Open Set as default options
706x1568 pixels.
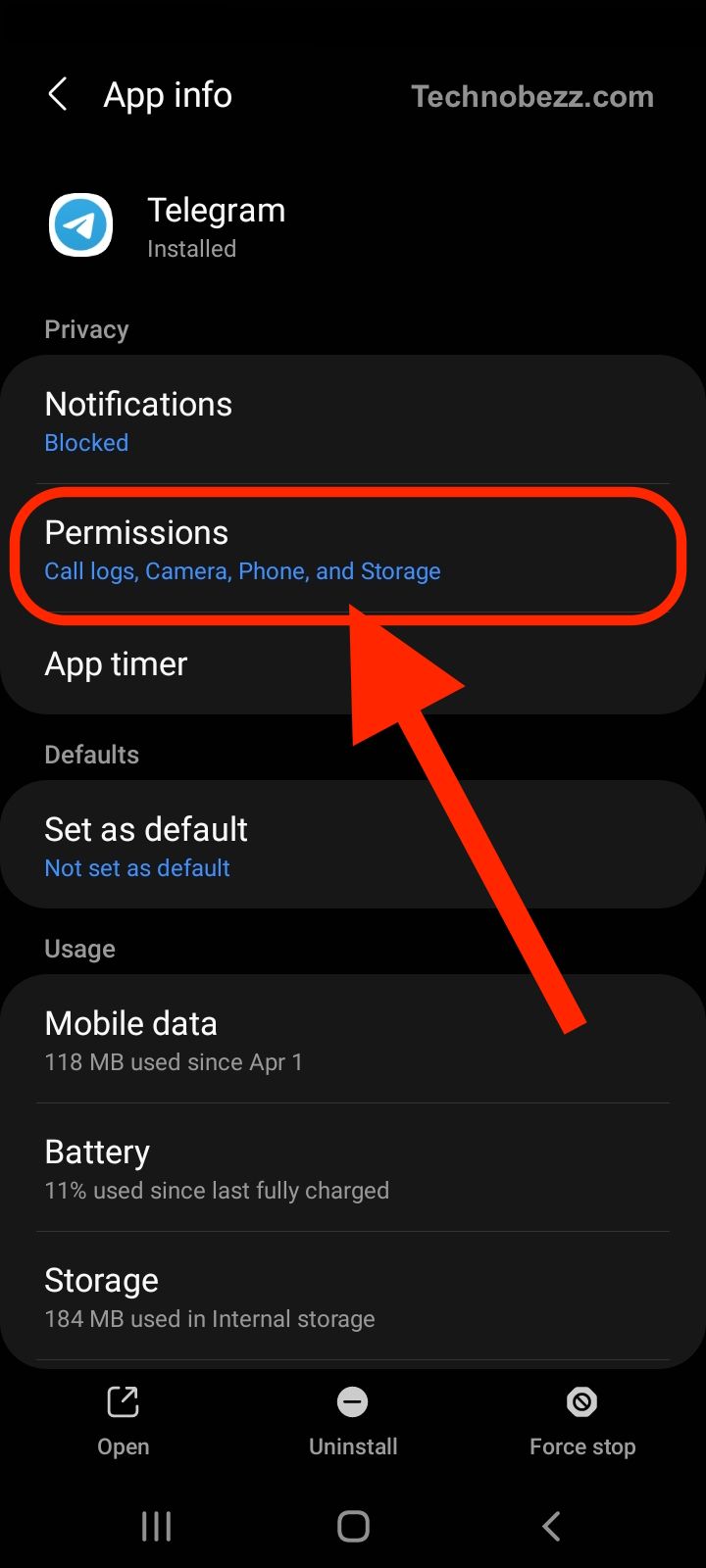coord(353,847)
